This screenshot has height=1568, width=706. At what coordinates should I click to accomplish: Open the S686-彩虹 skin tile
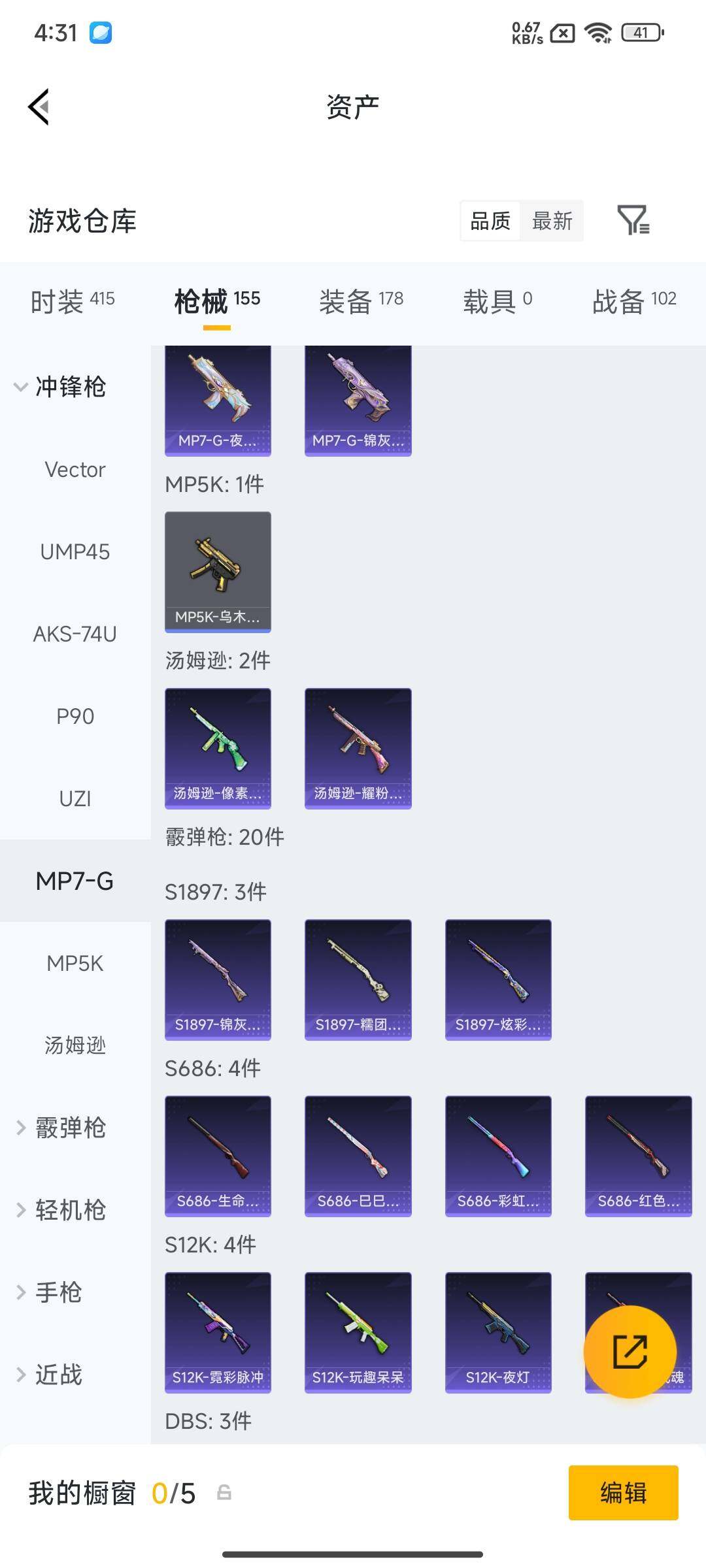[x=498, y=1156]
